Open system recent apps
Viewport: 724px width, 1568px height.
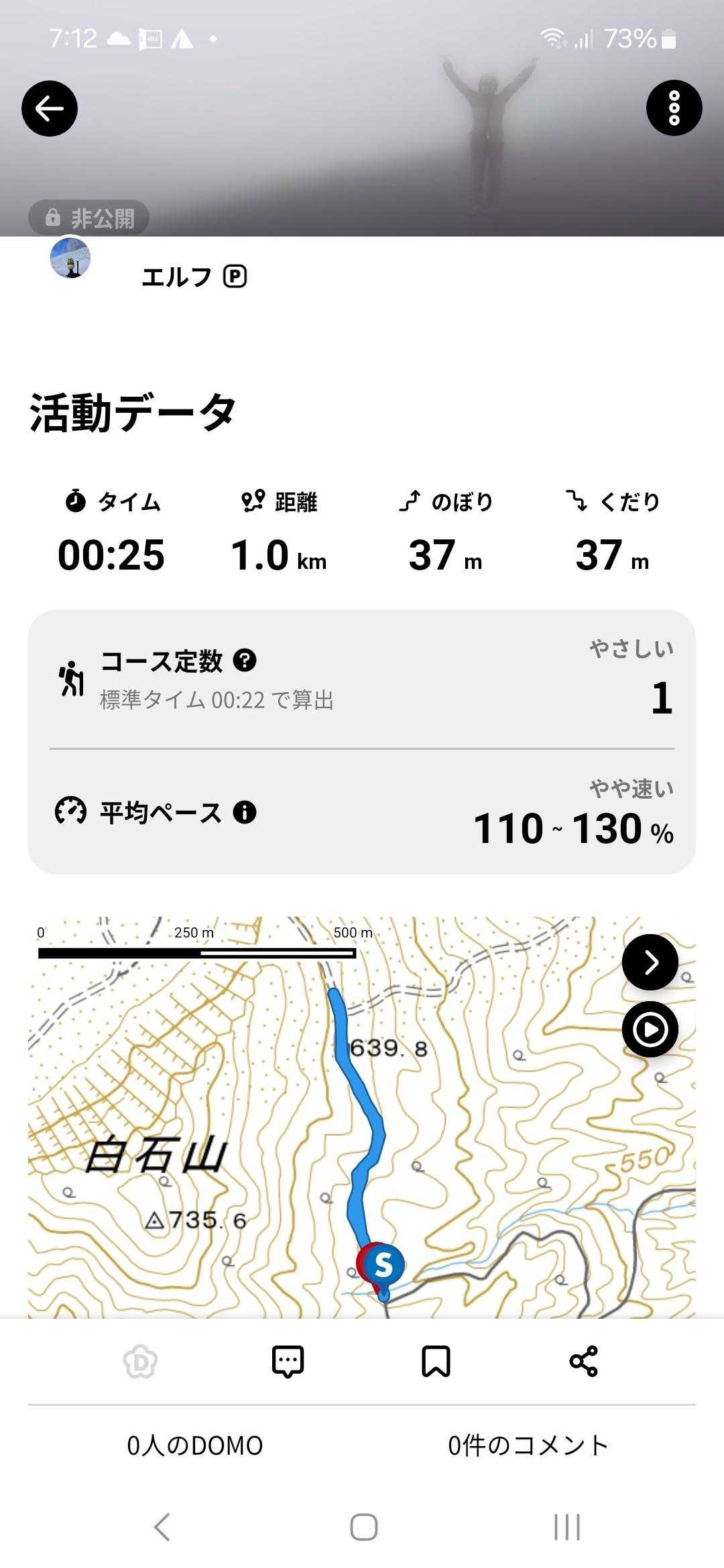(566, 1527)
